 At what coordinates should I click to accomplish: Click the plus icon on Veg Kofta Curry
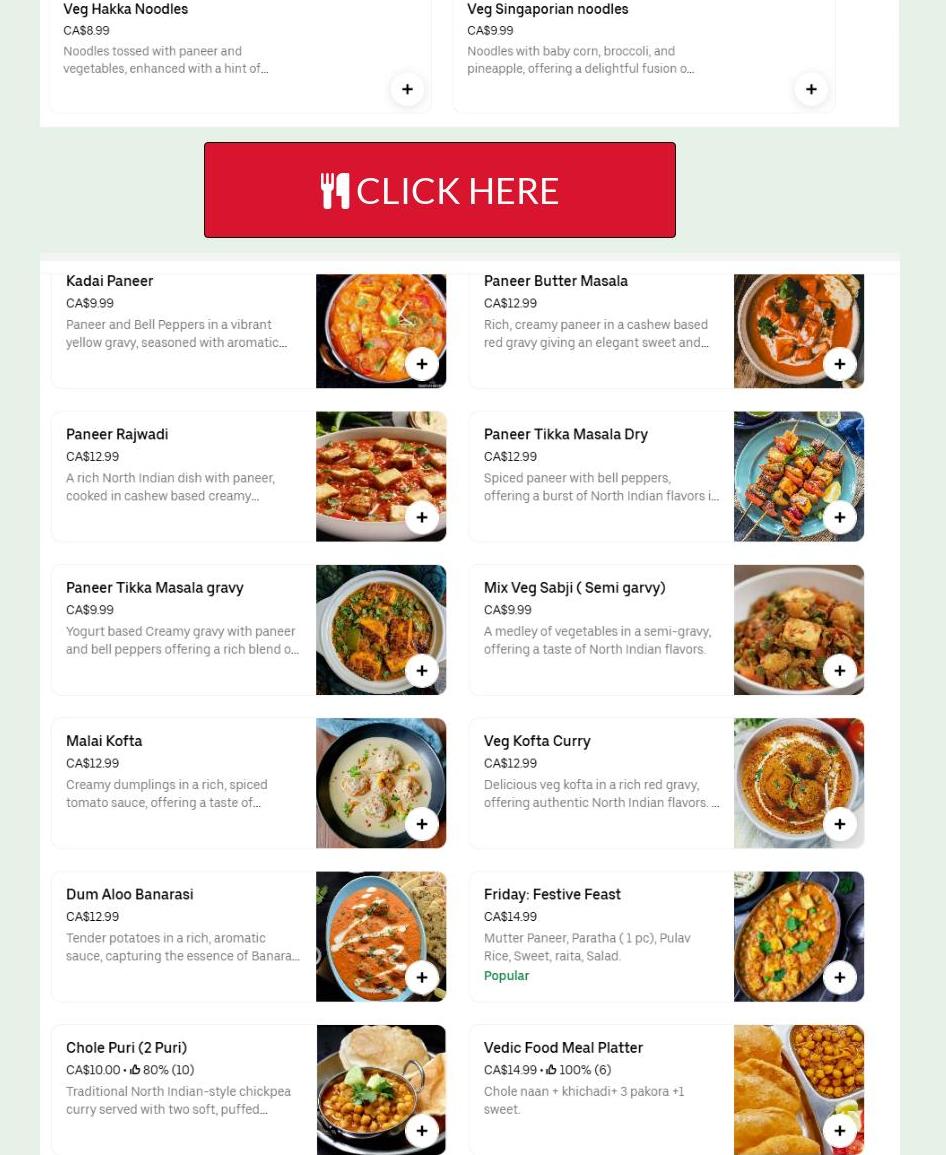coord(839,823)
